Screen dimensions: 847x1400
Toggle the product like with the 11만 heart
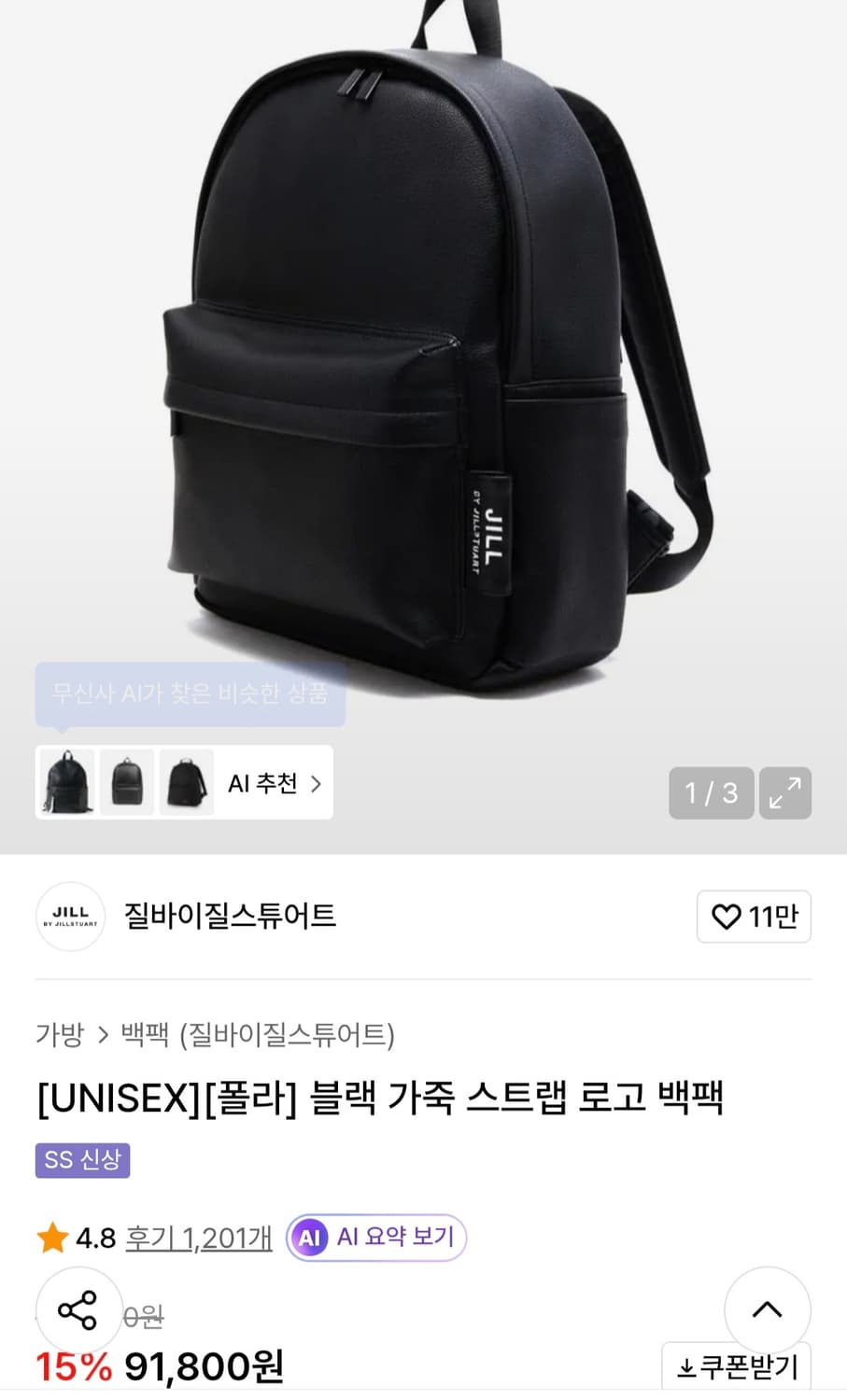pyautogui.click(x=755, y=917)
